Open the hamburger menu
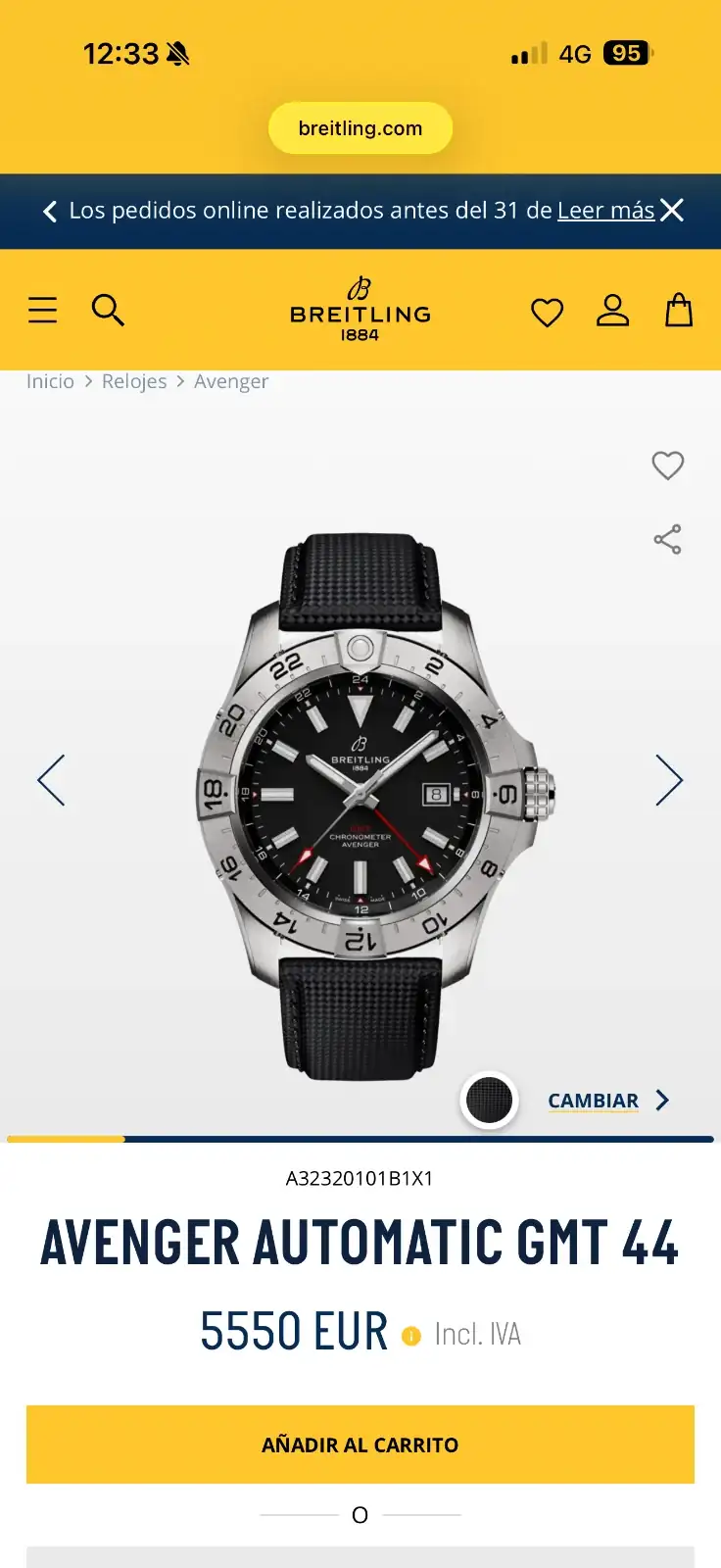 pyautogui.click(x=43, y=311)
